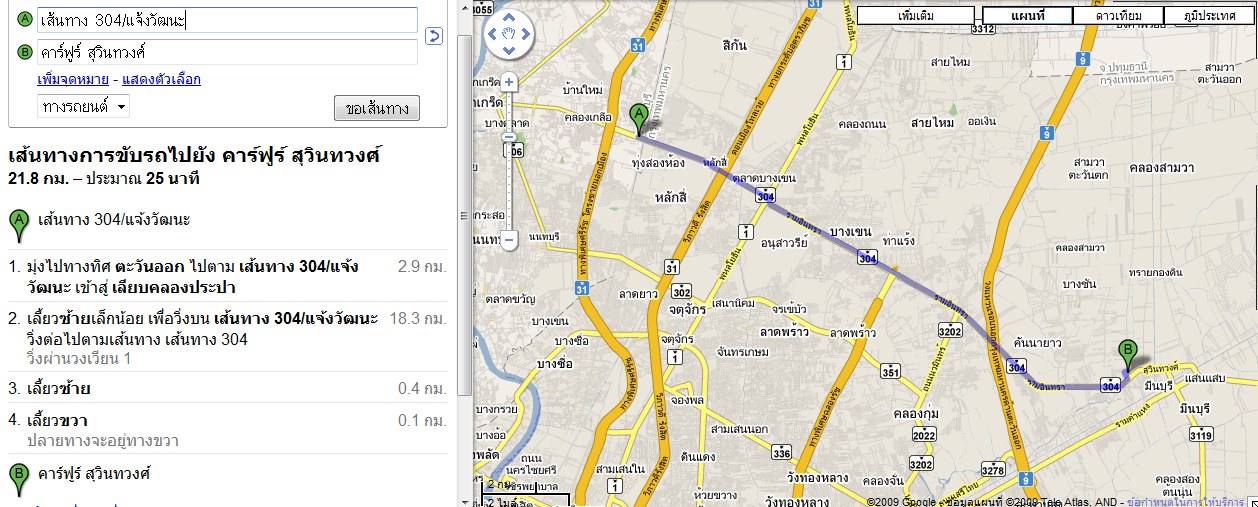Switch to the ดาวเทียม satellite view
The image size is (1258, 507).
coord(1118,16)
